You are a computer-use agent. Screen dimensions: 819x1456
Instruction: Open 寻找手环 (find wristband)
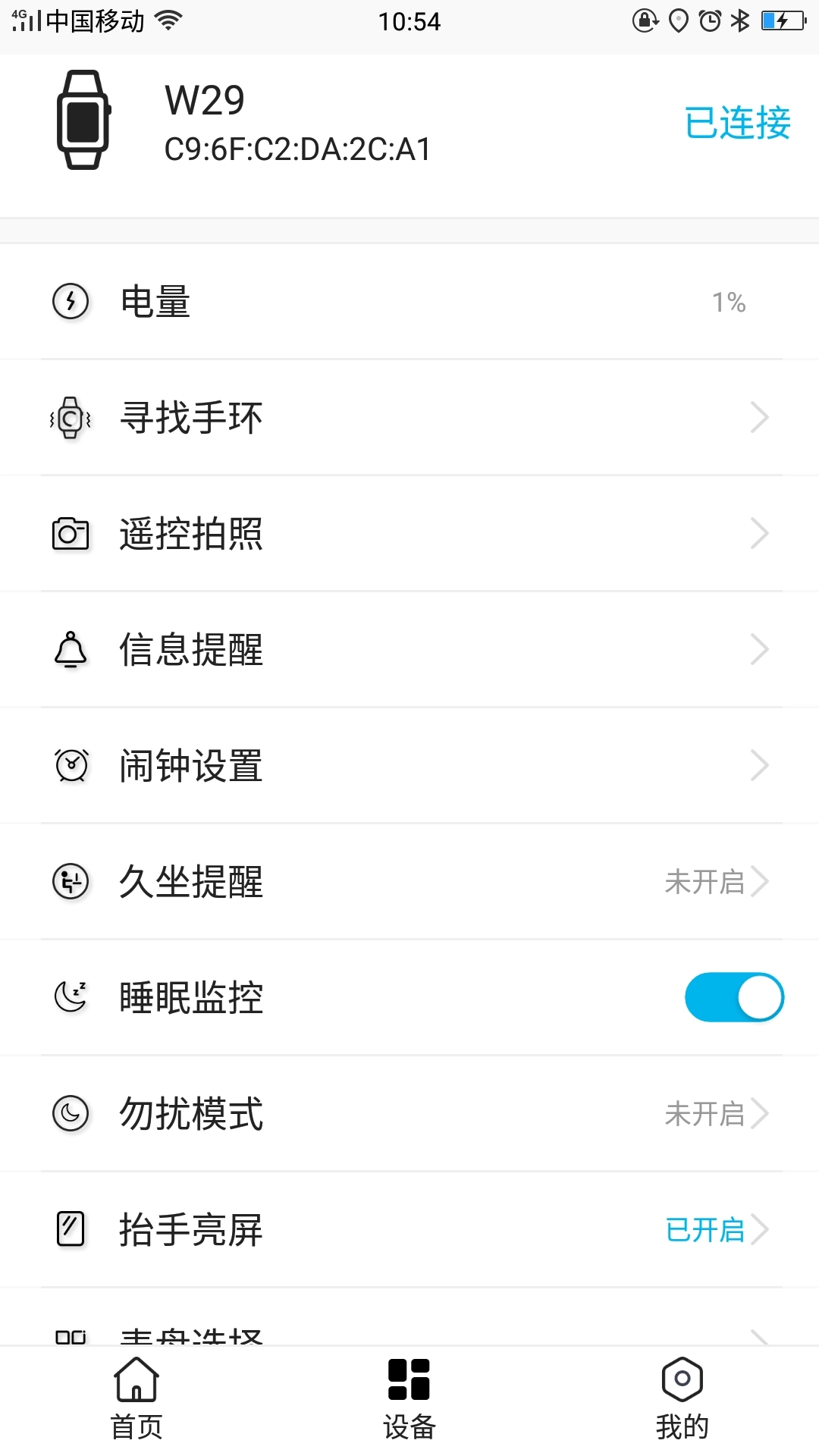[409, 418]
